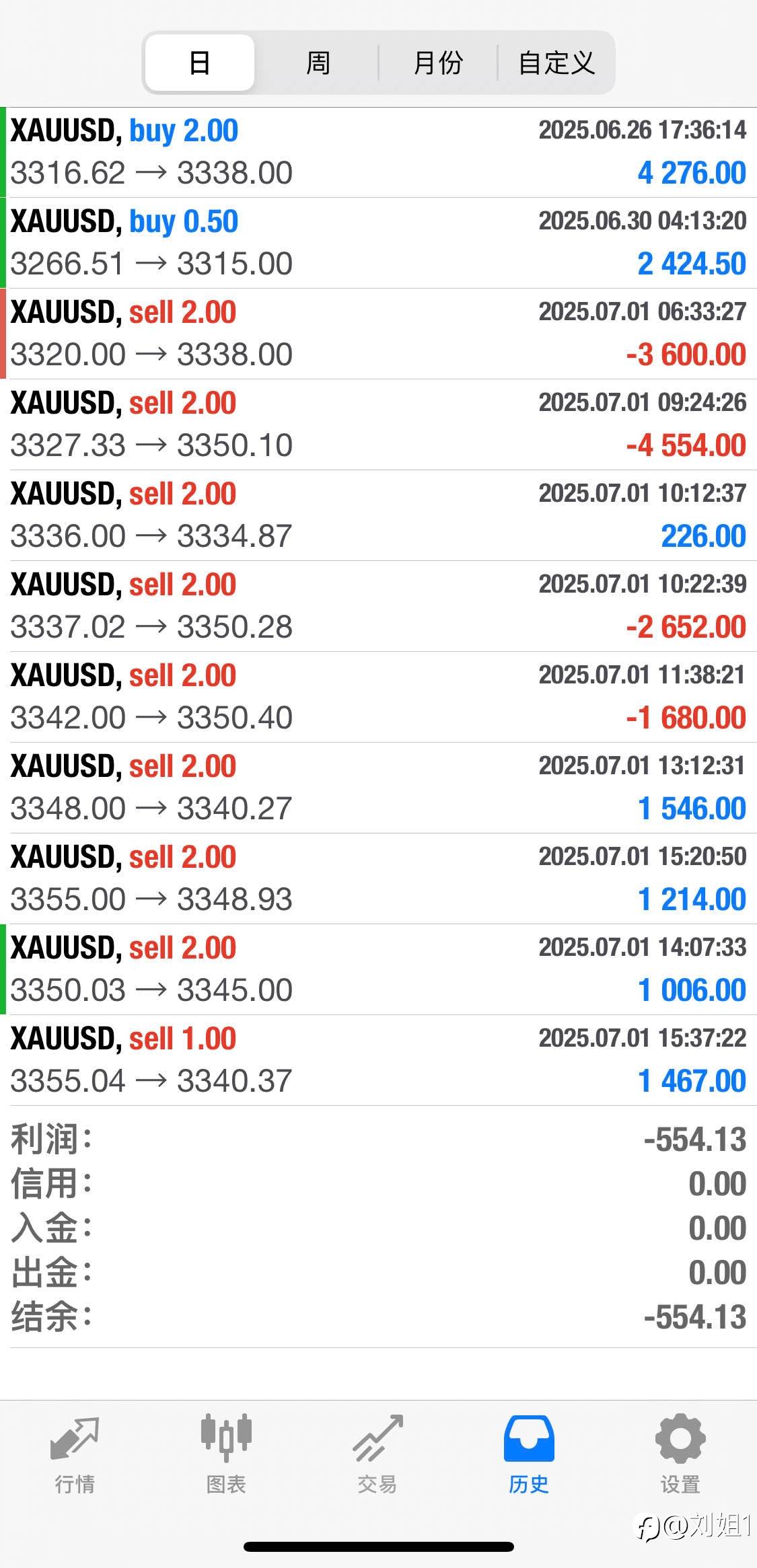Open the 交易 trade tab

pos(377,1455)
